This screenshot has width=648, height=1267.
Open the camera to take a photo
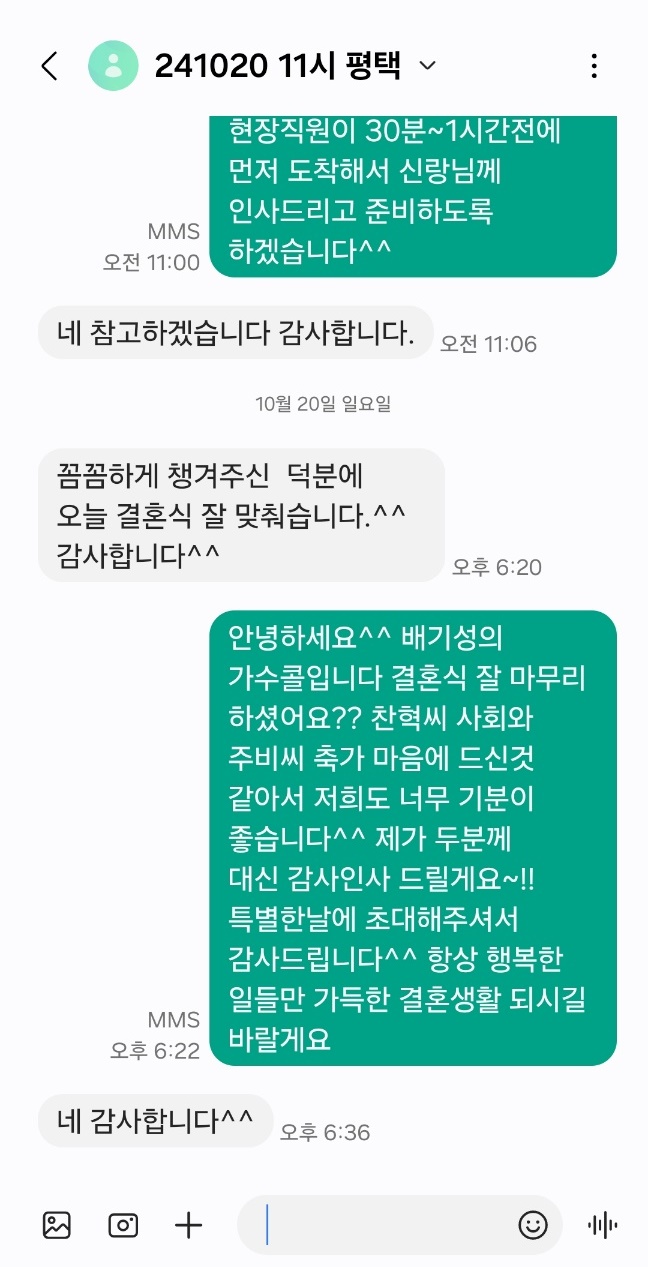click(123, 1224)
